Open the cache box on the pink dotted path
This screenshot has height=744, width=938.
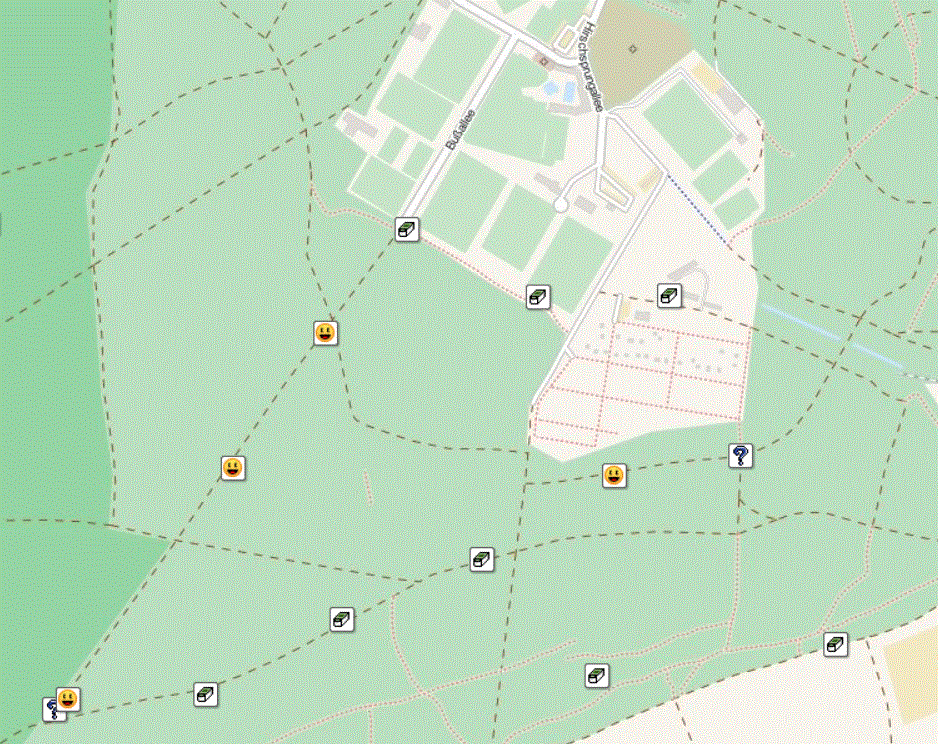click(538, 297)
